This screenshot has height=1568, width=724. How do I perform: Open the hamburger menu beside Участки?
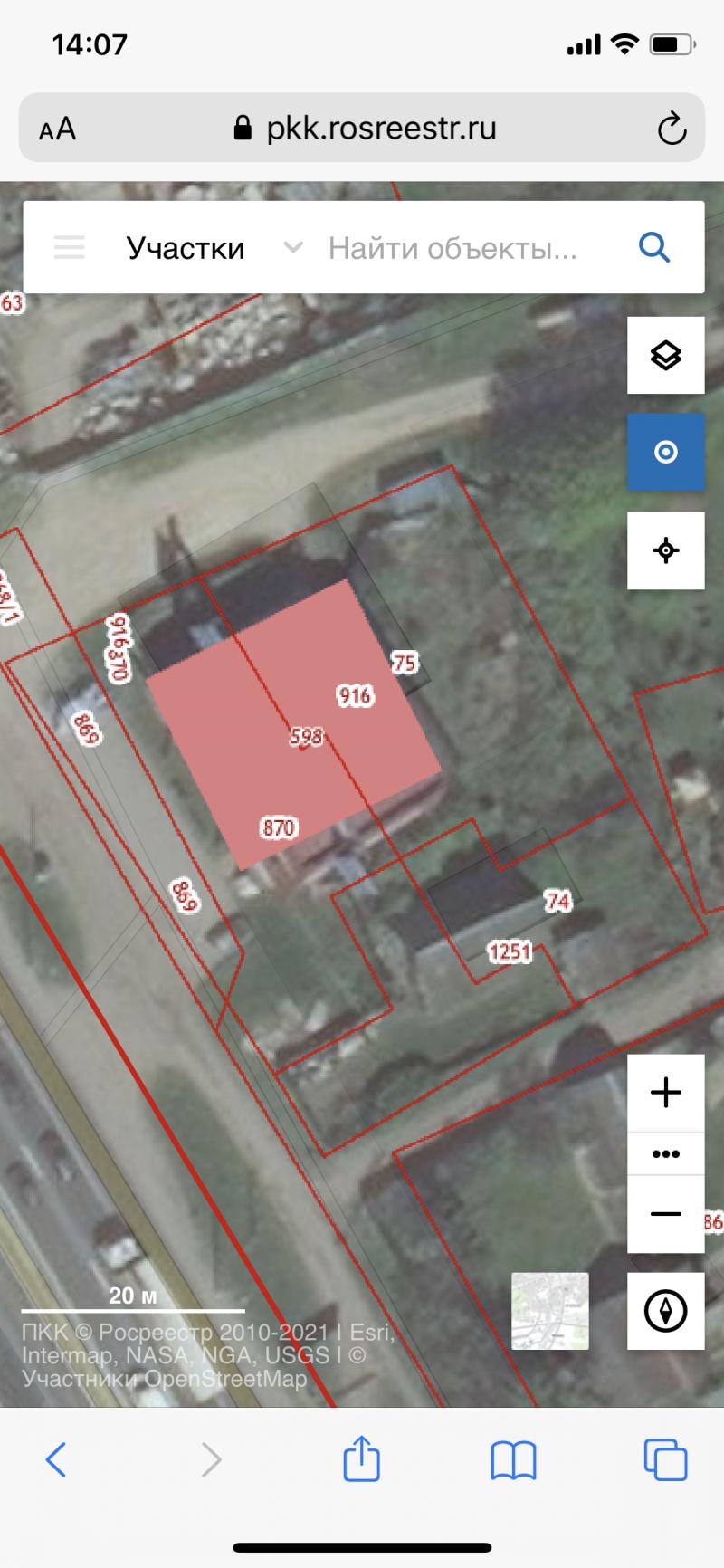tap(70, 247)
